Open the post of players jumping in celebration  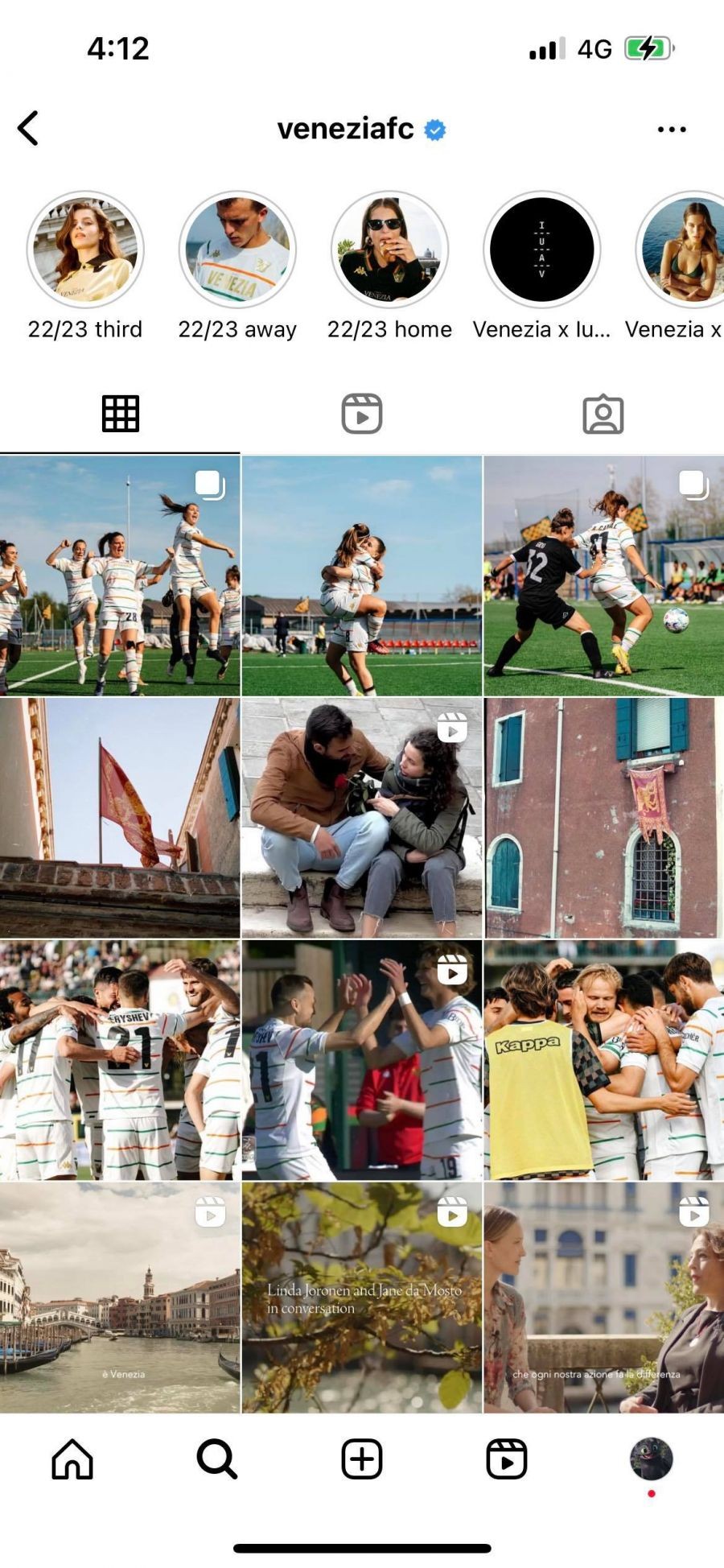120,576
